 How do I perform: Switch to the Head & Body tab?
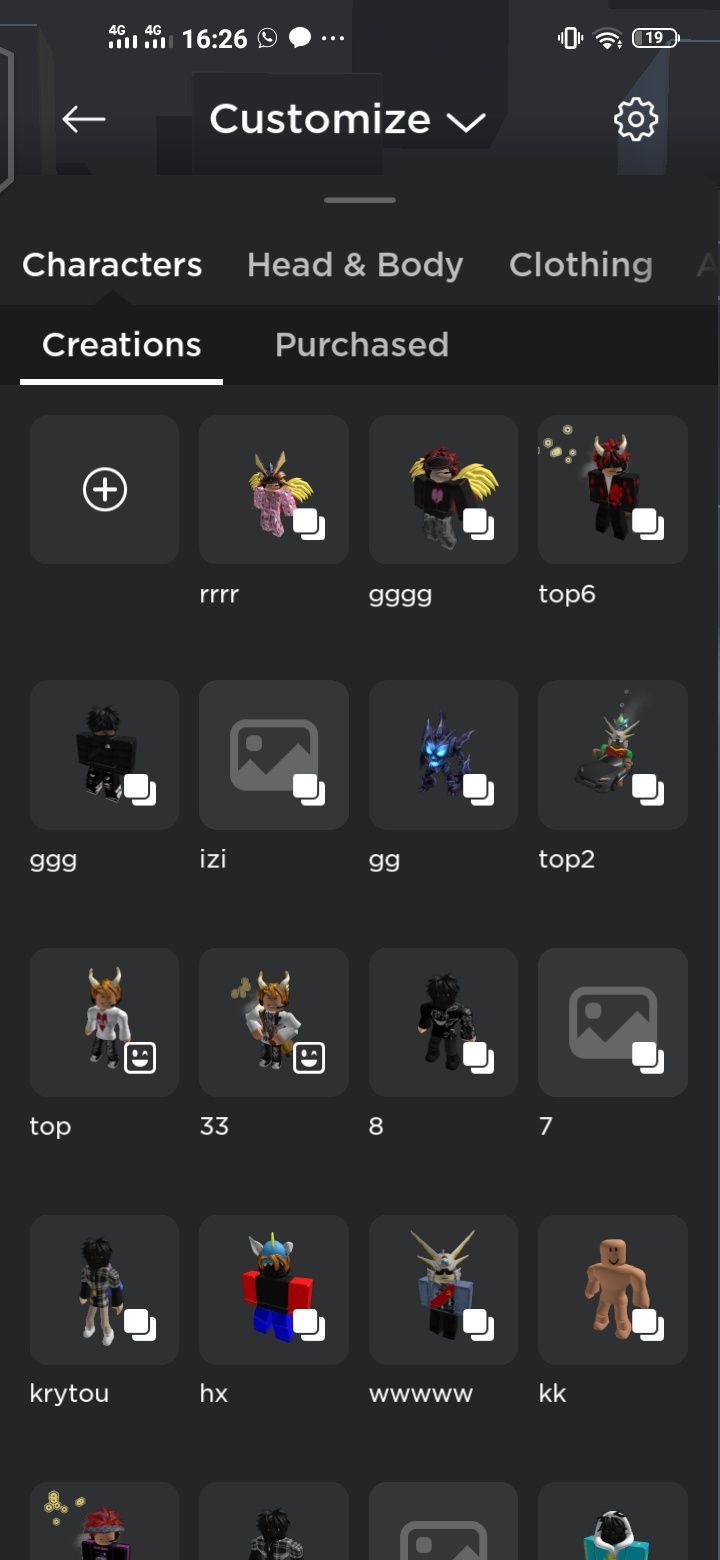coord(355,265)
